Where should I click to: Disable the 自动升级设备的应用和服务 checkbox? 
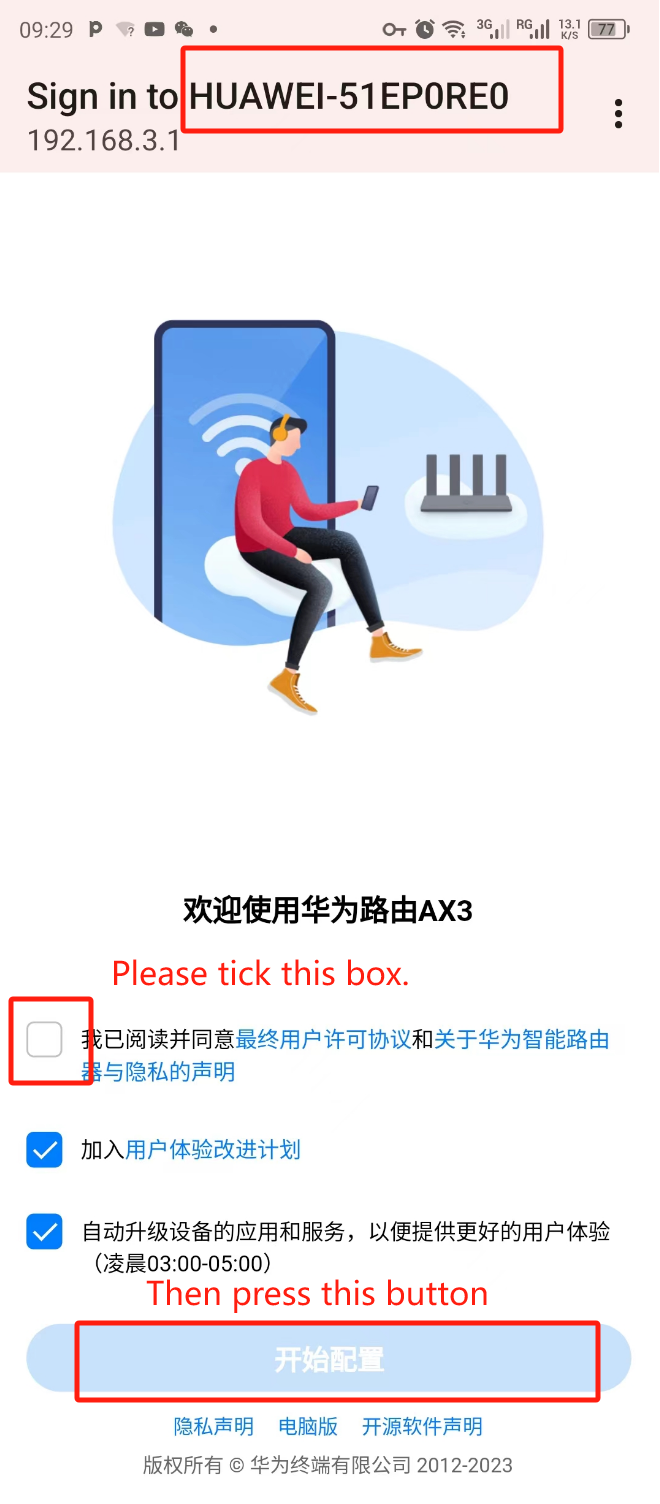[x=45, y=1232]
